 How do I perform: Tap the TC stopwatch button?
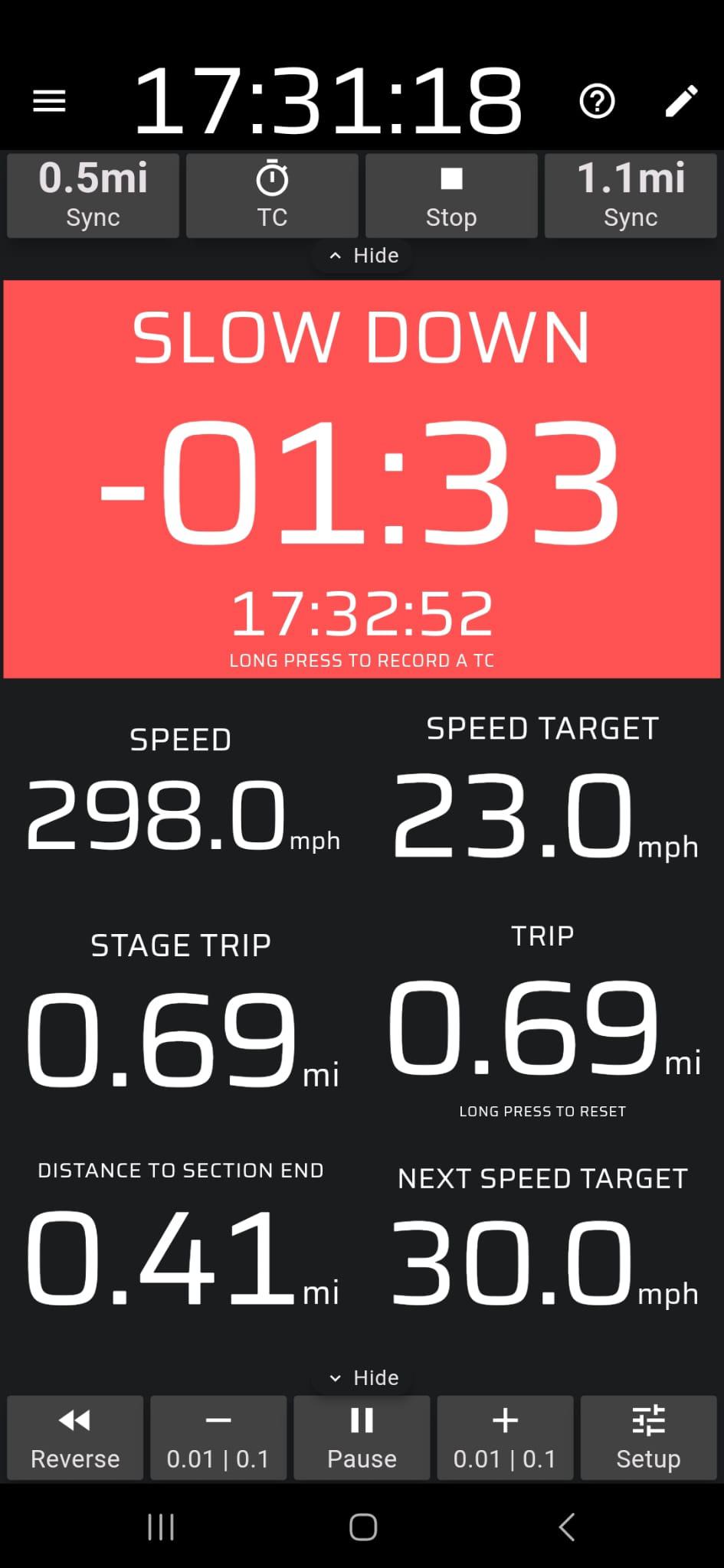click(x=272, y=196)
